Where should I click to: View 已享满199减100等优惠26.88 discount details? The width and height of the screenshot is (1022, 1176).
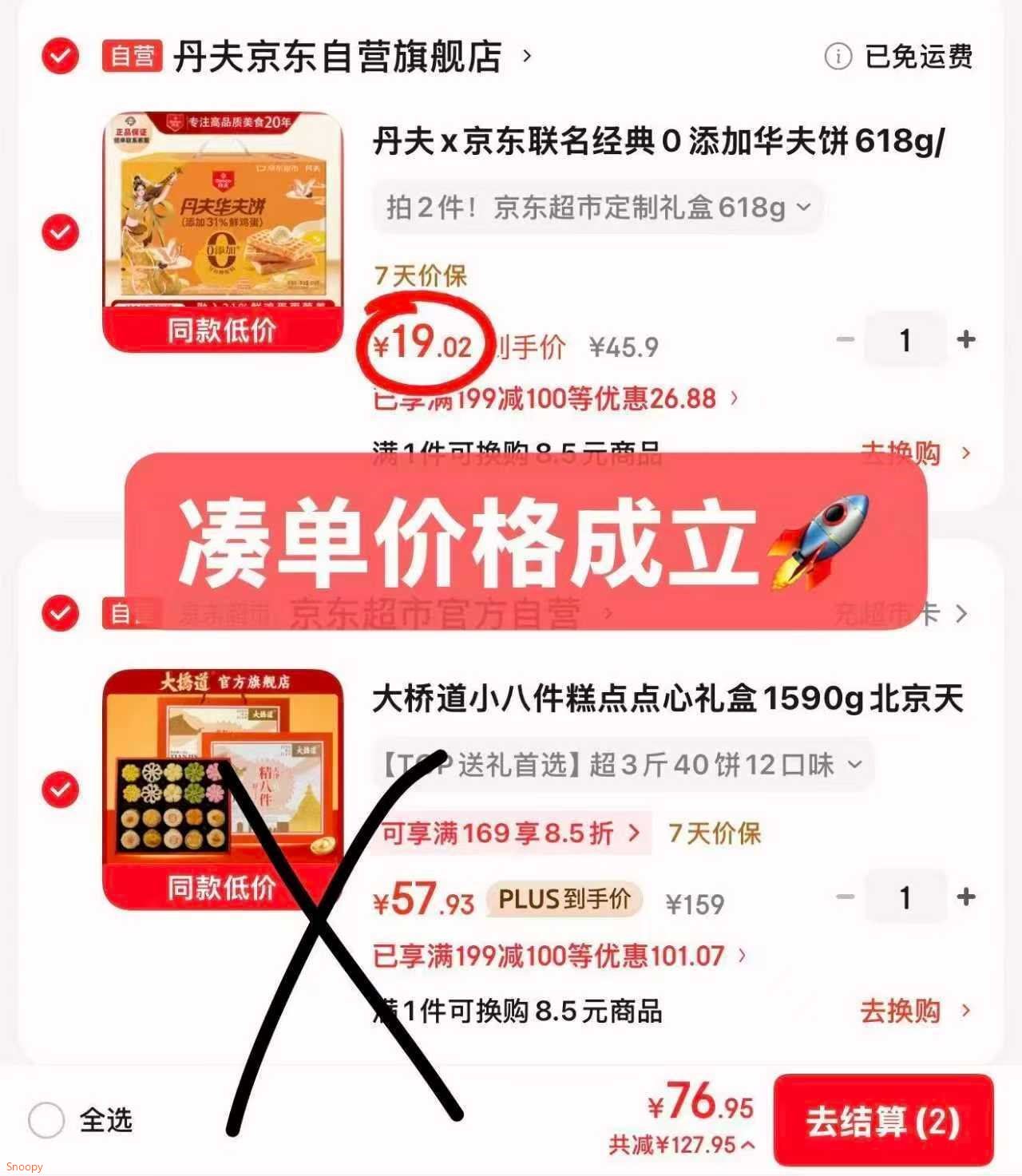coord(556,398)
